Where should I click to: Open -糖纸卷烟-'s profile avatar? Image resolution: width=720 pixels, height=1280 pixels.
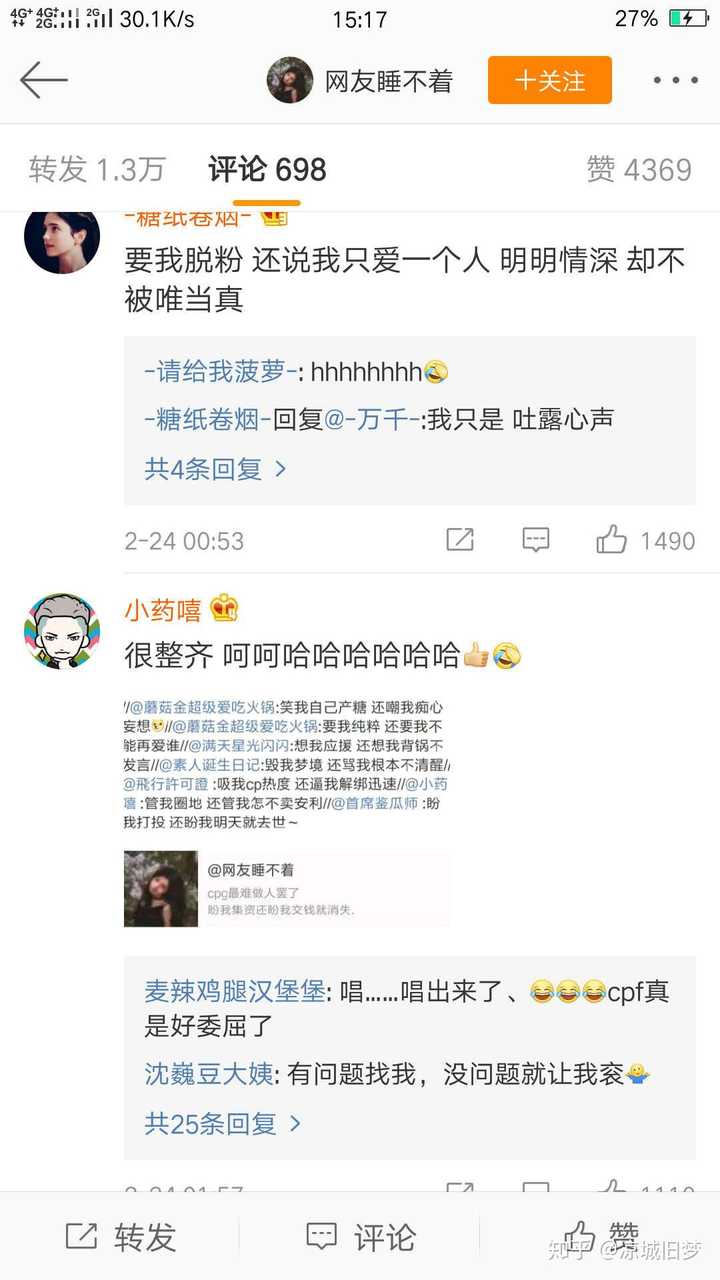pyautogui.click(x=62, y=238)
